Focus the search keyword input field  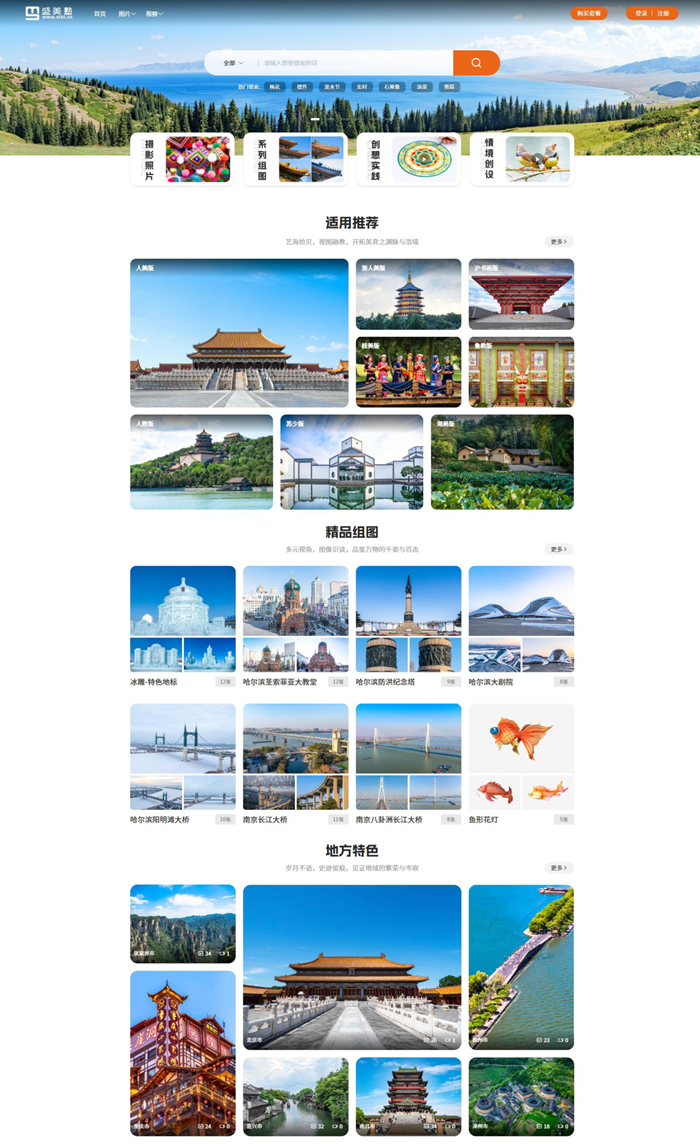click(350, 63)
